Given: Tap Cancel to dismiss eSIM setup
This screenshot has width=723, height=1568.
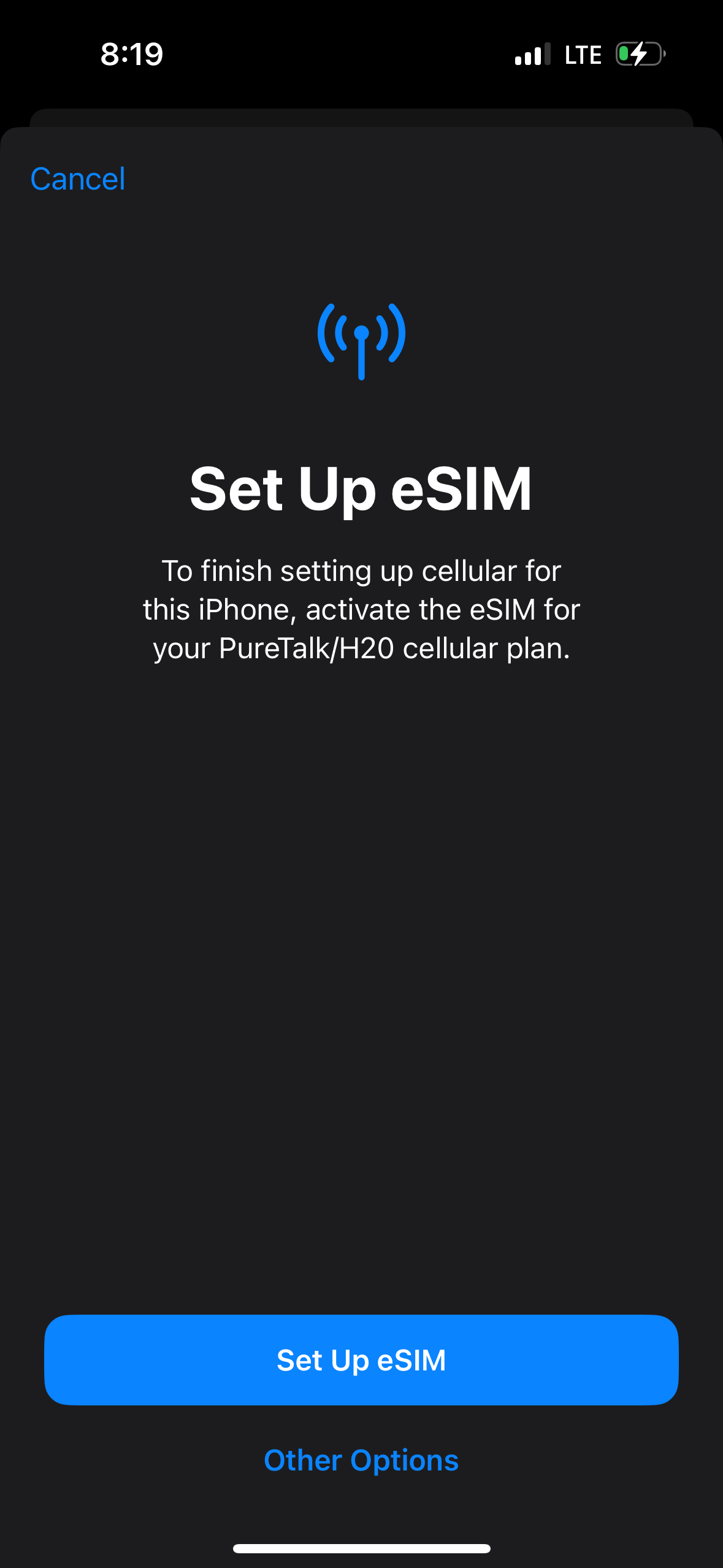Looking at the screenshot, I should (78, 179).
